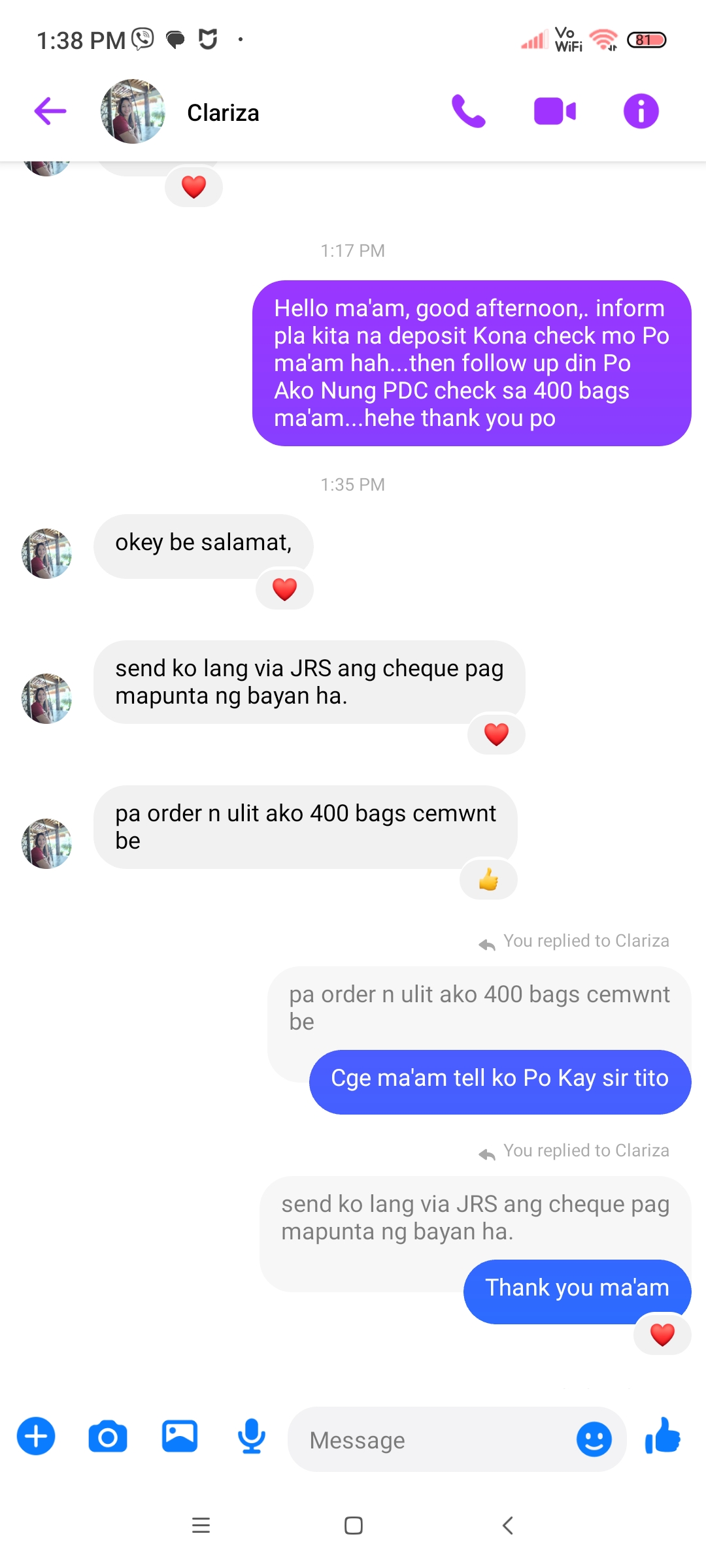
Task: Record a voice message with microphone
Action: pyautogui.click(x=252, y=1437)
